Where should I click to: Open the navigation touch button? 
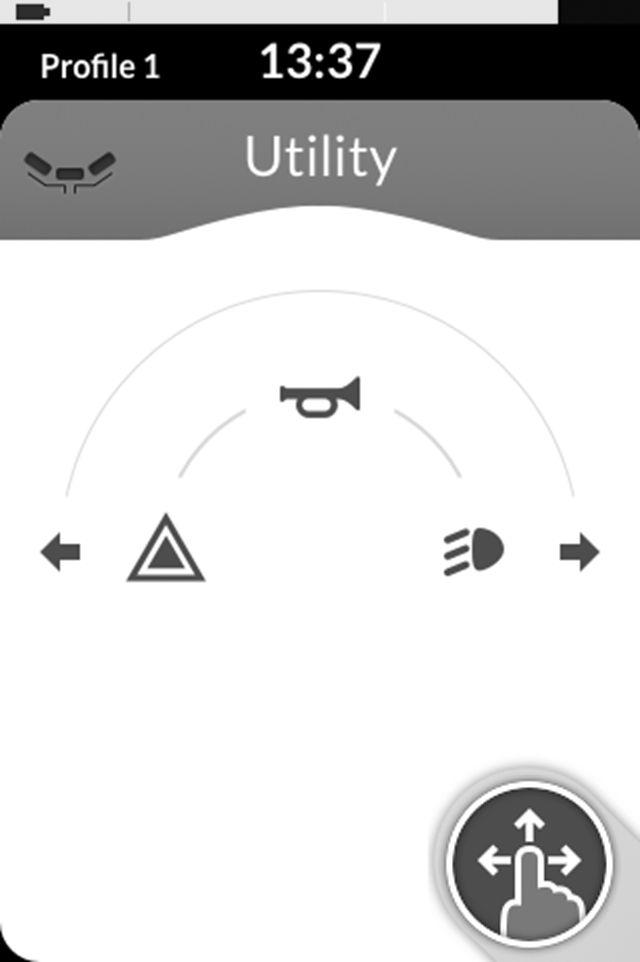pos(529,860)
